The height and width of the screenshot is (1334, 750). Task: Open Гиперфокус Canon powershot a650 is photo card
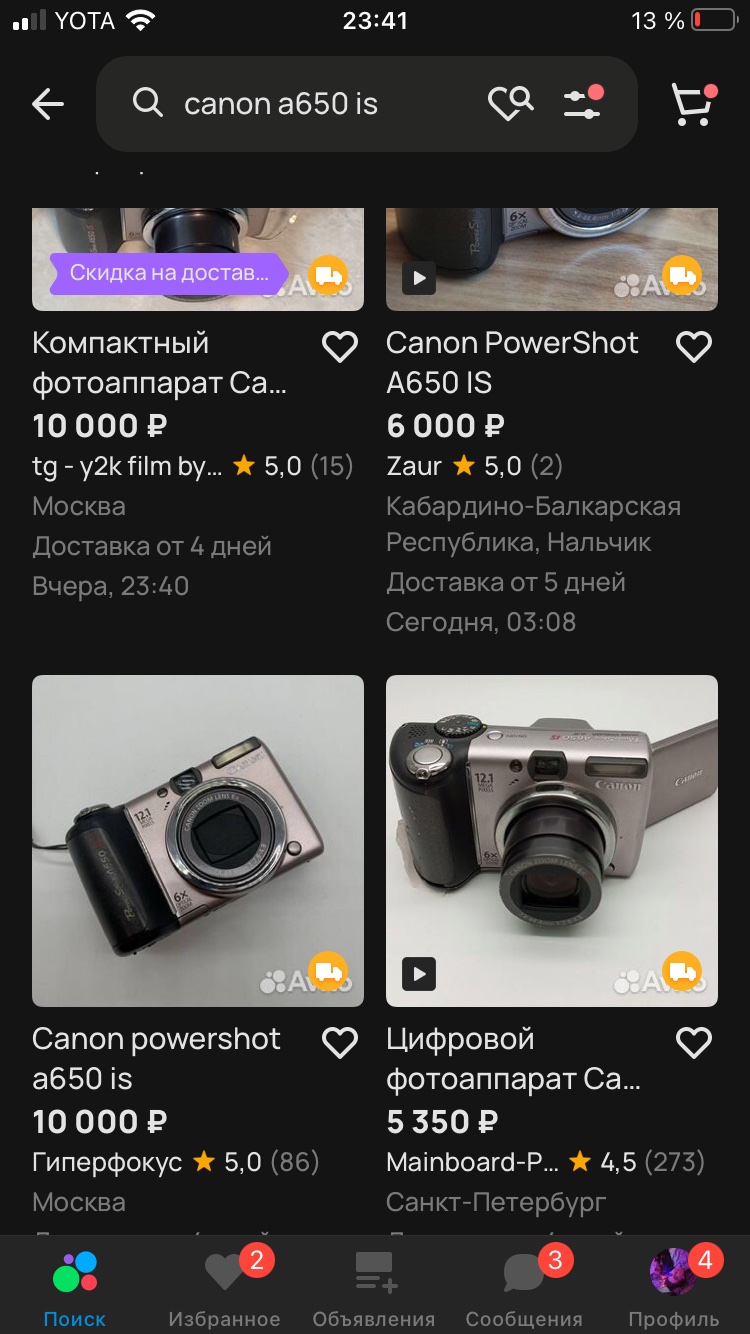tap(198, 841)
